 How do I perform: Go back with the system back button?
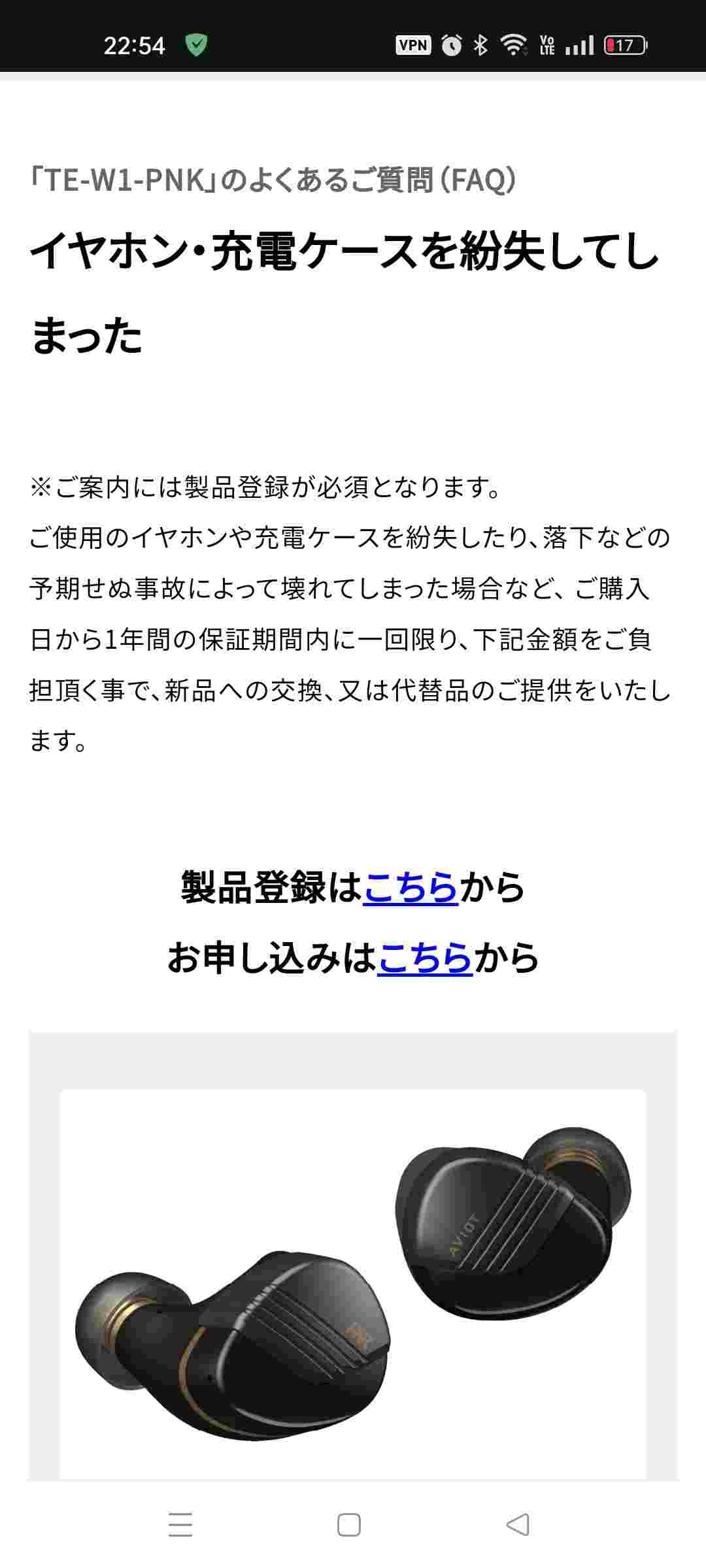click(x=518, y=1525)
